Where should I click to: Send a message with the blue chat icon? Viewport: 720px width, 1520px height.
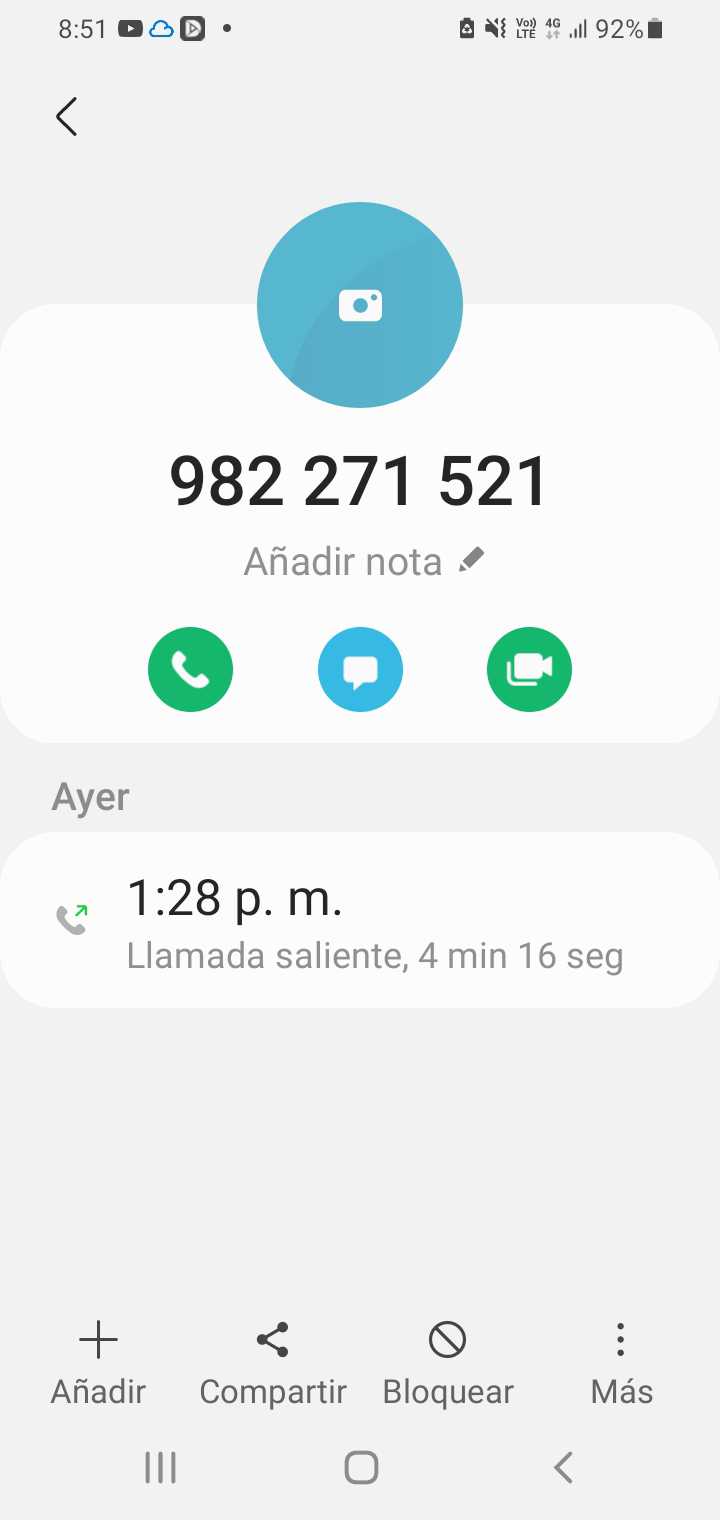point(360,670)
